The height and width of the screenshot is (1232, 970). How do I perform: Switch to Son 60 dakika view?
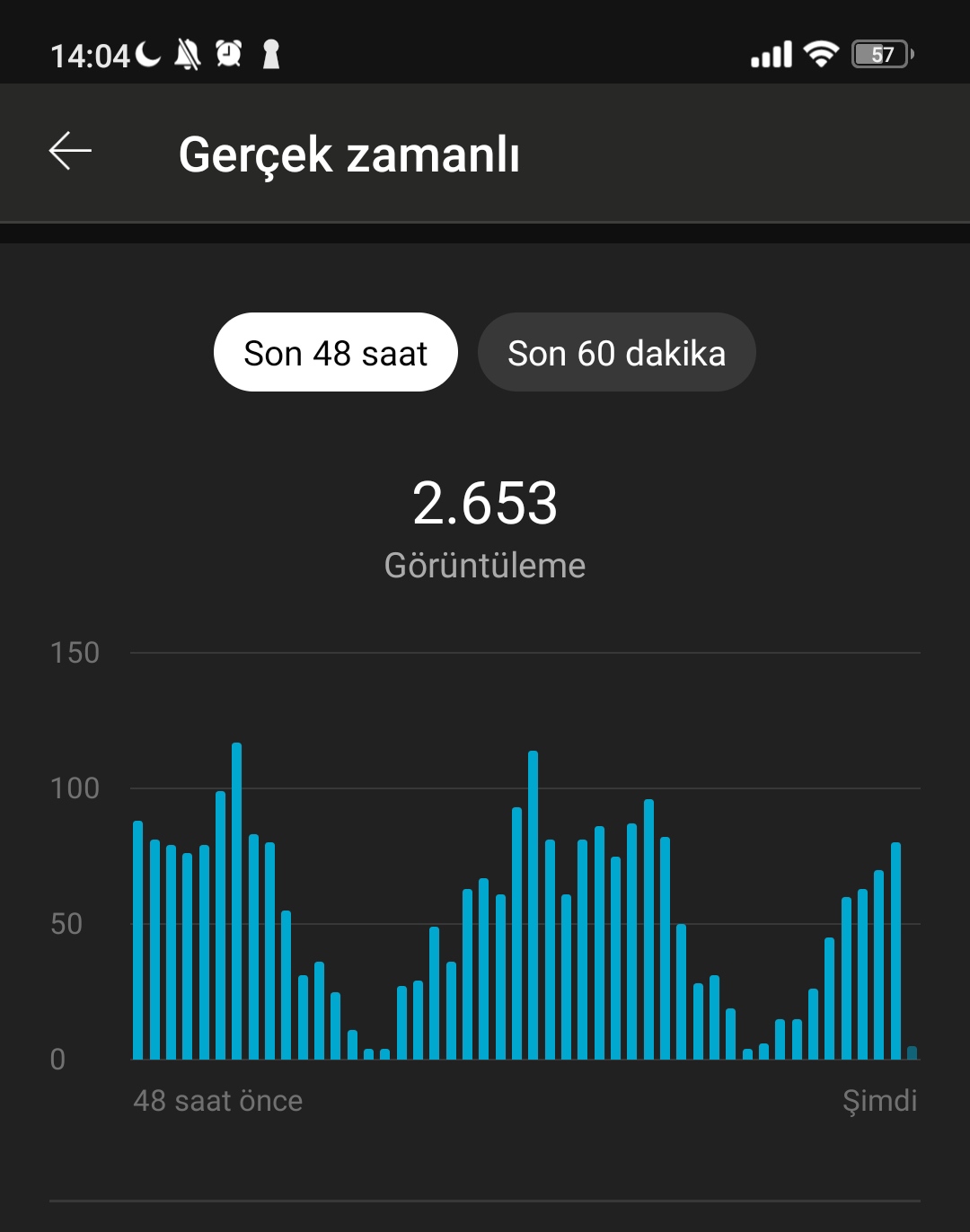pos(616,352)
